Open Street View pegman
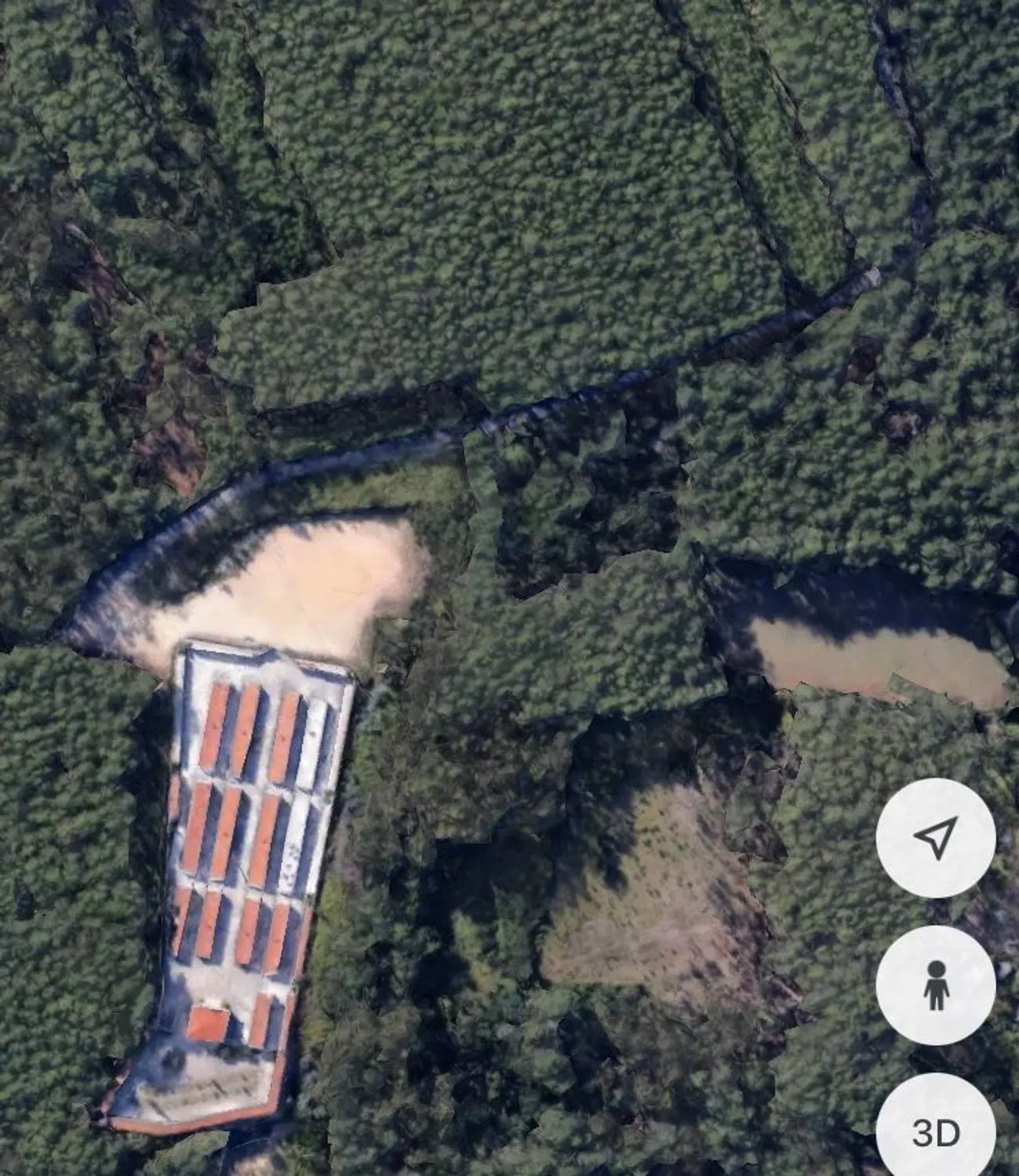The height and width of the screenshot is (1176, 1019). pyautogui.click(x=935, y=985)
